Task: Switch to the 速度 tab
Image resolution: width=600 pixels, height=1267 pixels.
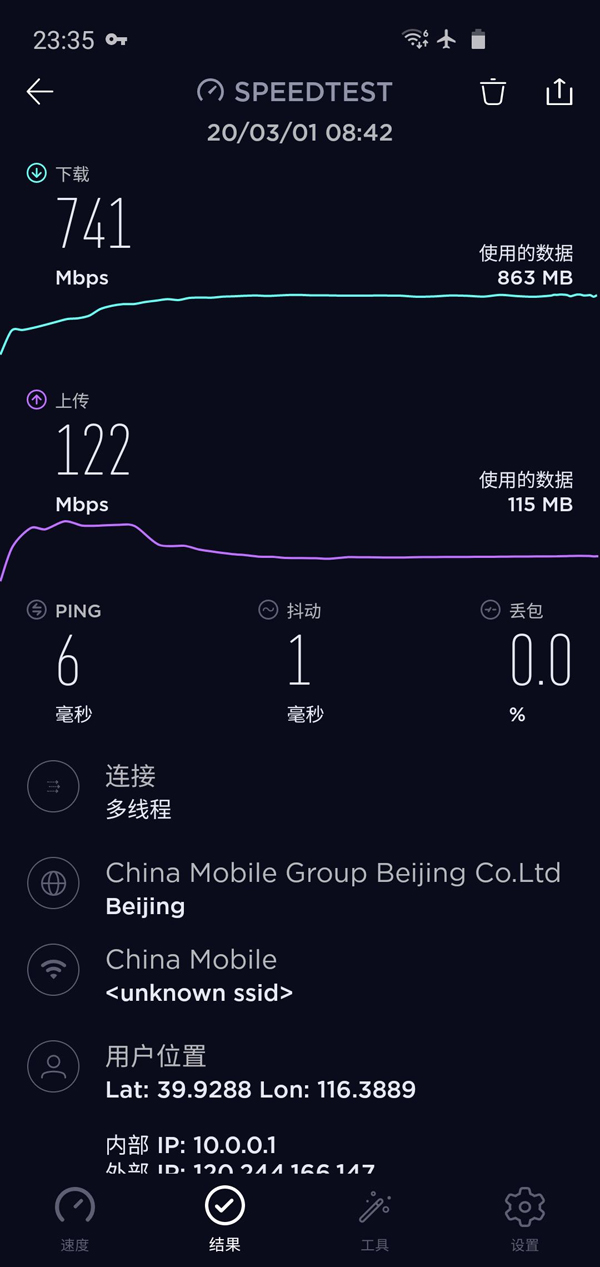Action: pyautogui.click(x=75, y=1219)
